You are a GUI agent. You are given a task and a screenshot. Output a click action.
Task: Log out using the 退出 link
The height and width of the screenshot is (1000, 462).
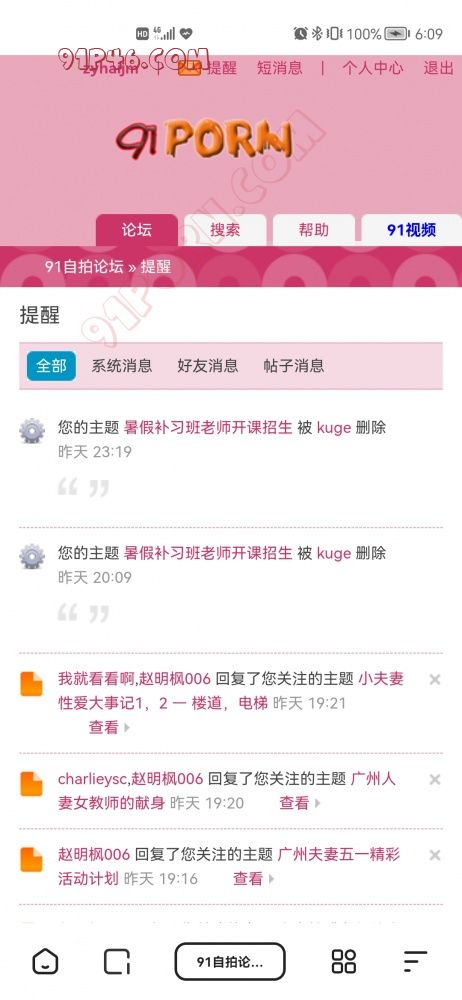click(x=438, y=68)
